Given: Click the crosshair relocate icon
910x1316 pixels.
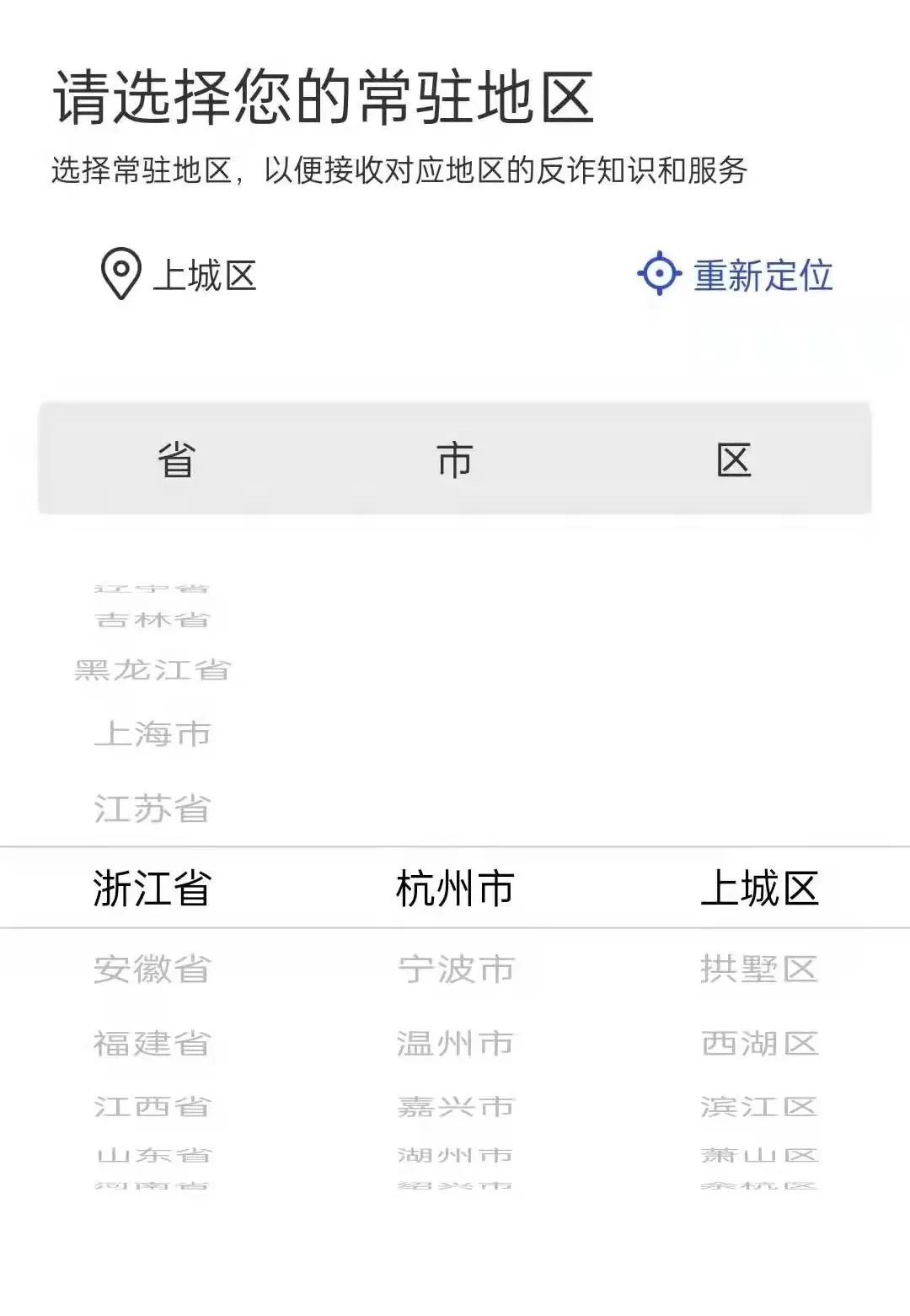Looking at the screenshot, I should tap(658, 274).
